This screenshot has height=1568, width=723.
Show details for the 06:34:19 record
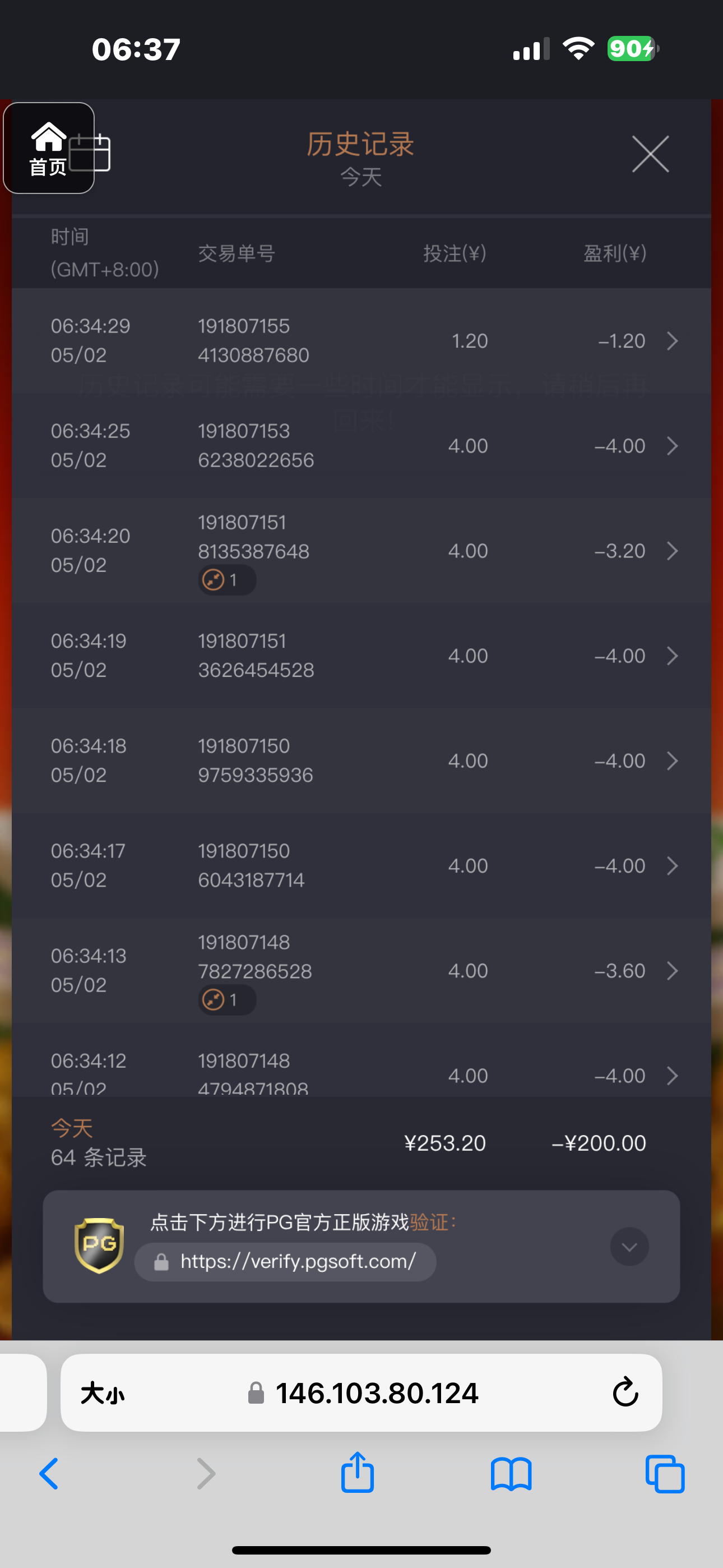pyautogui.click(x=361, y=656)
